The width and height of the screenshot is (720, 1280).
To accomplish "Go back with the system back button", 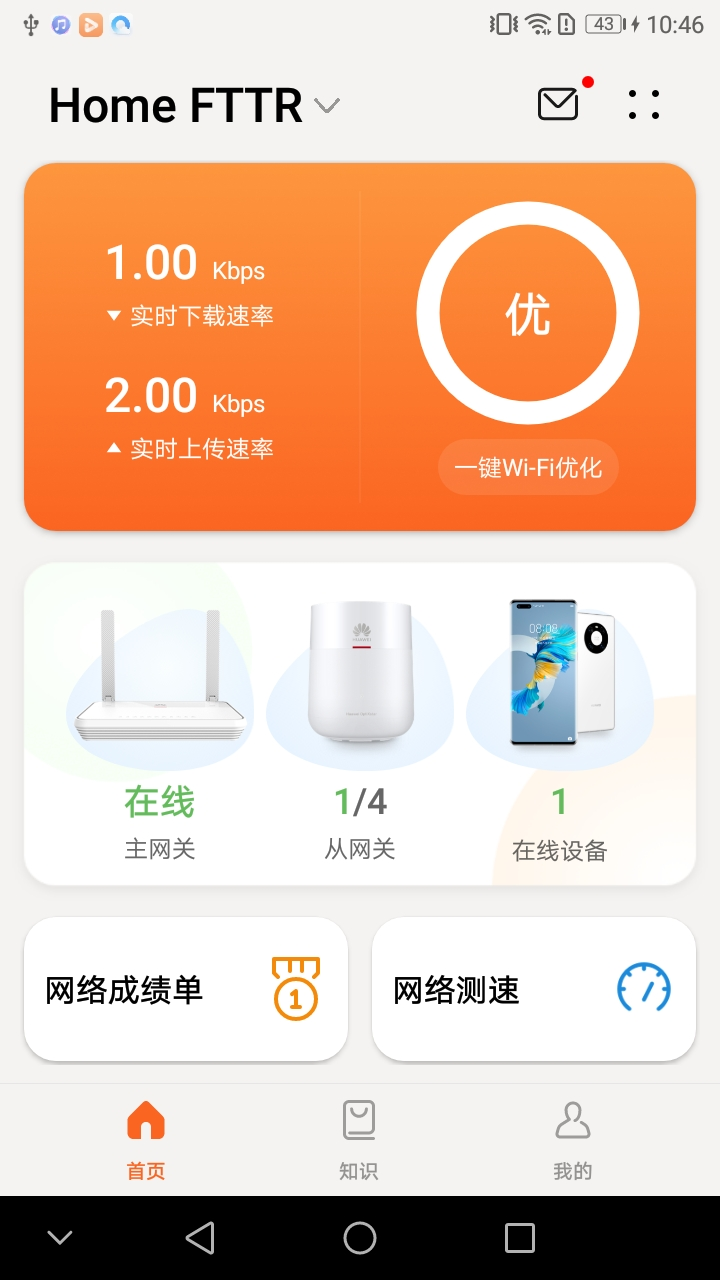I will point(200,1238).
